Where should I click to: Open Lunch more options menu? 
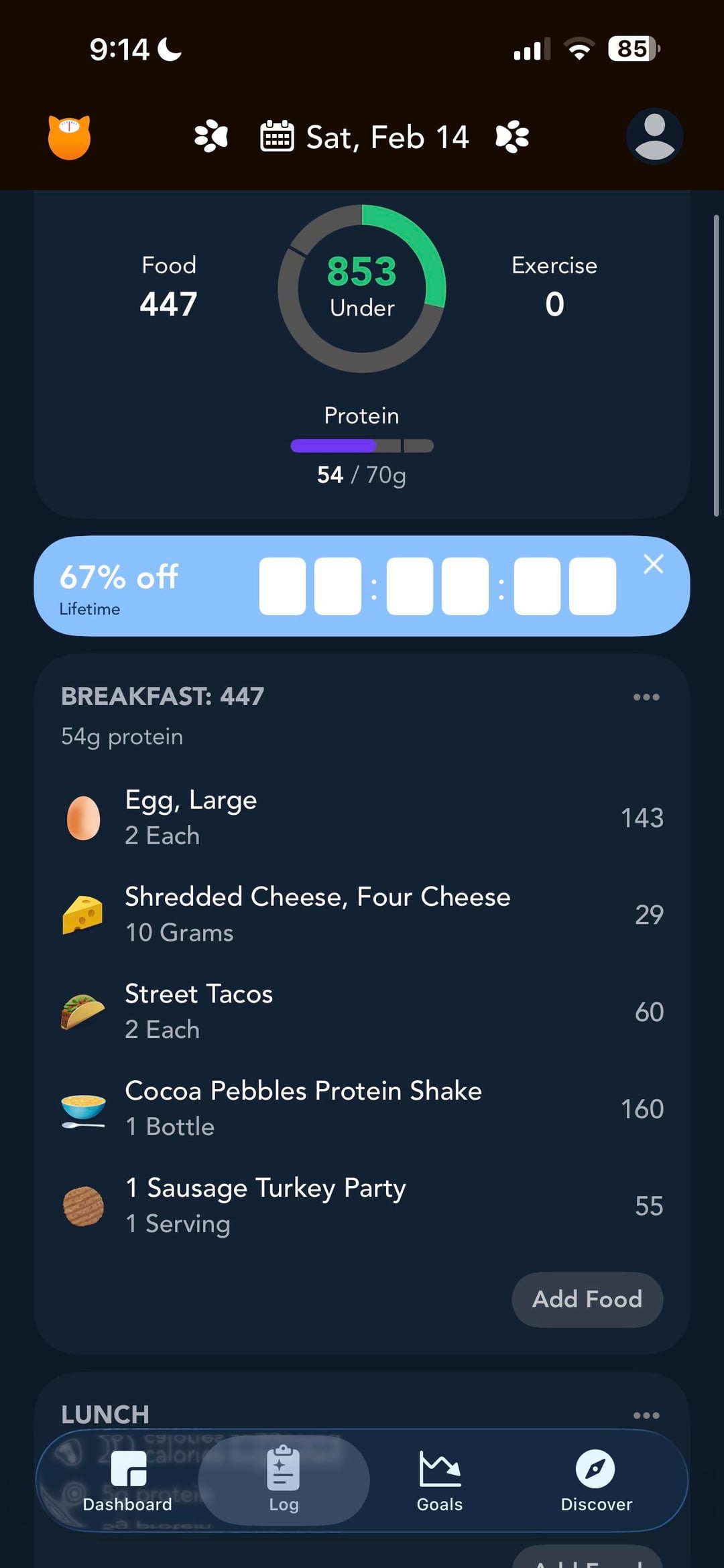(x=646, y=1415)
